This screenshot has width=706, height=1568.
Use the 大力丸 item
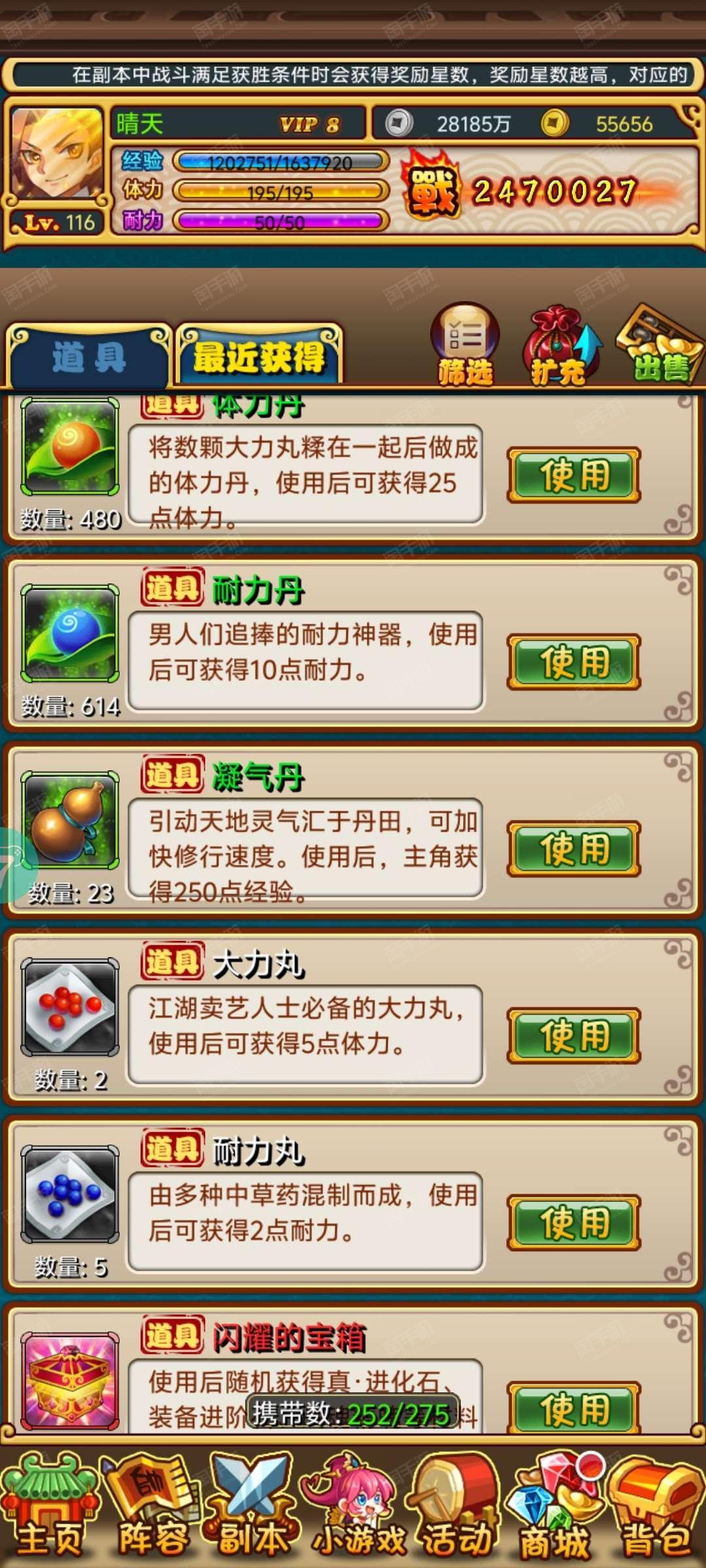(x=574, y=1036)
